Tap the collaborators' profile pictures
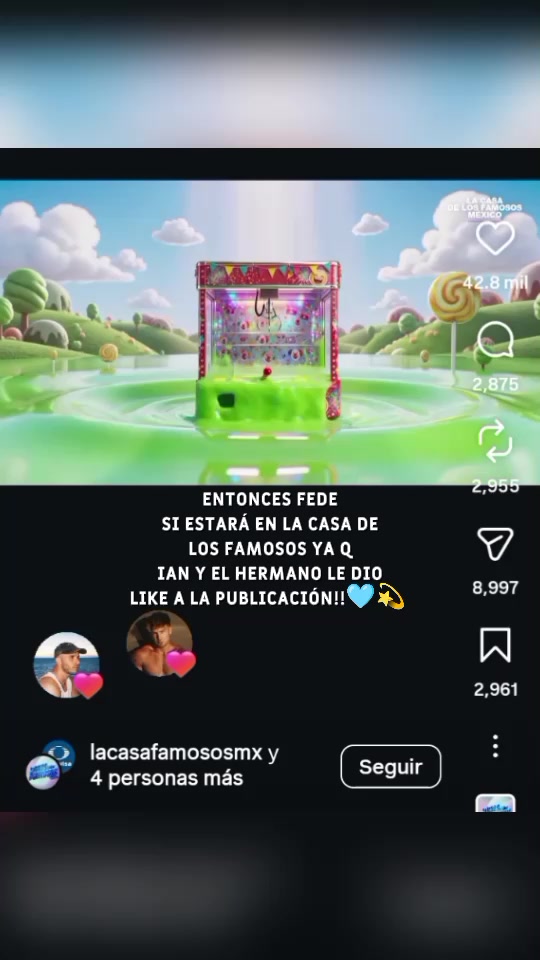The height and width of the screenshot is (960, 540). (x=51, y=764)
